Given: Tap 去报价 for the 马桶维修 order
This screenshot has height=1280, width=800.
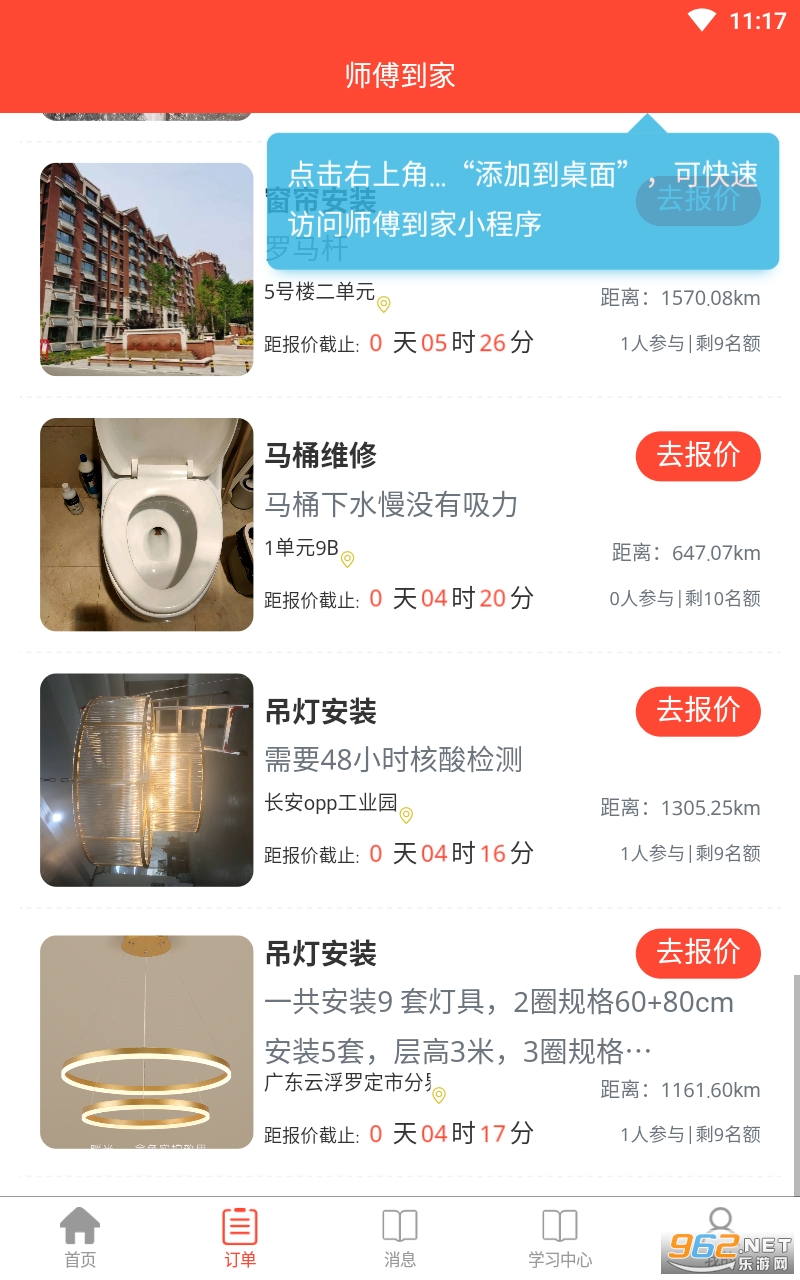Looking at the screenshot, I should point(698,456).
